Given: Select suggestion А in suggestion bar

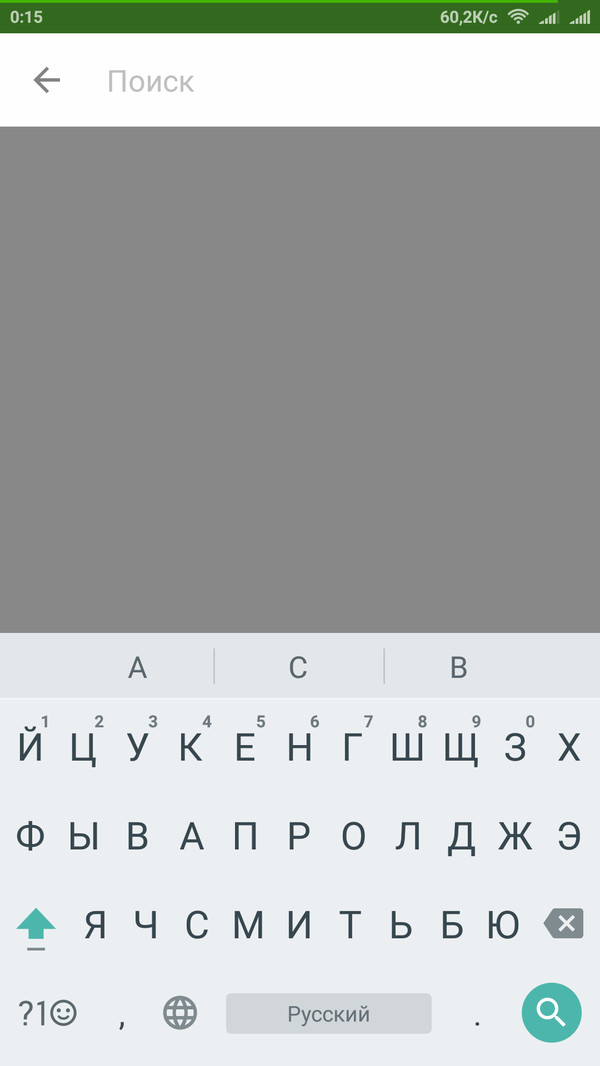Looking at the screenshot, I should tap(138, 667).
